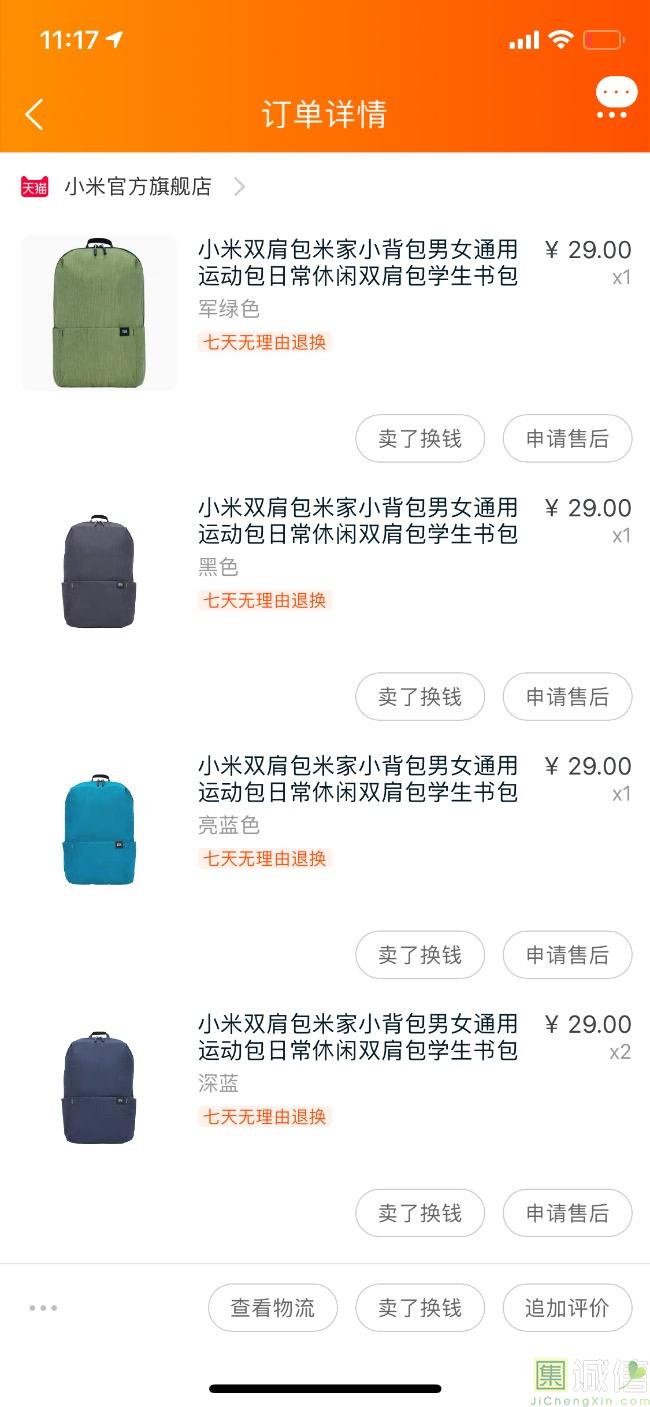The image size is (650, 1407).
Task: Tap 卖了换钱 in the bottom action bar
Action: pyautogui.click(x=420, y=1308)
